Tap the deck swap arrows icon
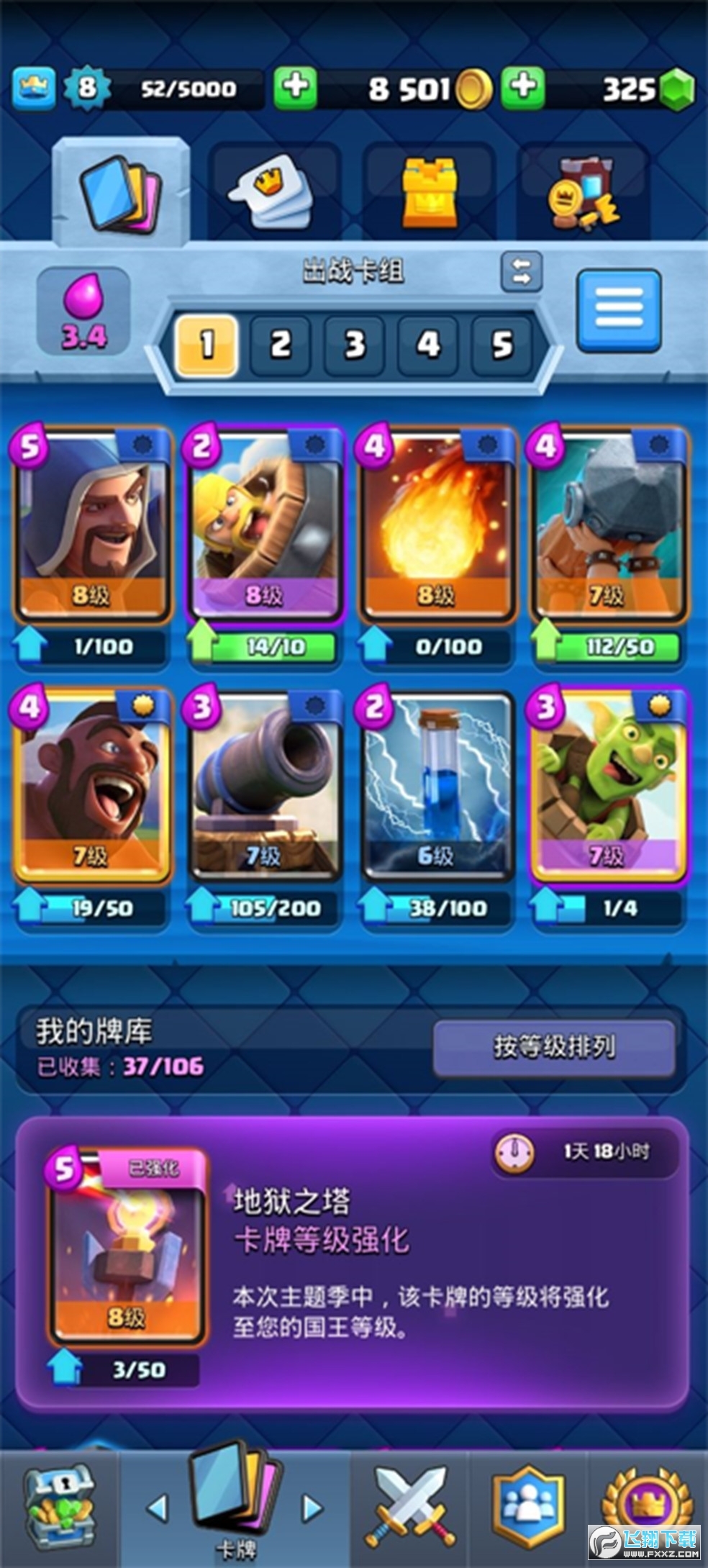708x1568 pixels. click(x=521, y=272)
